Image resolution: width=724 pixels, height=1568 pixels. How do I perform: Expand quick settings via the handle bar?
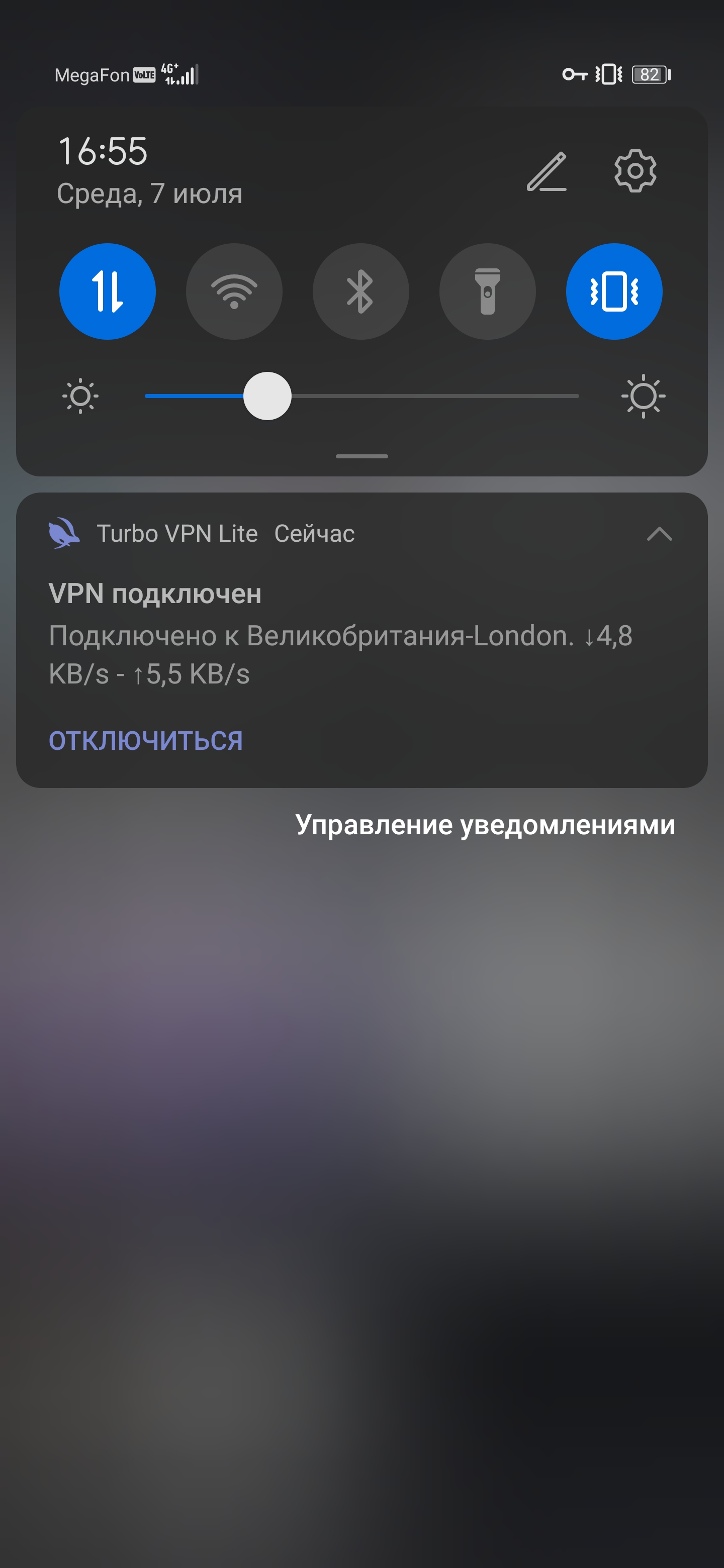[x=361, y=456]
